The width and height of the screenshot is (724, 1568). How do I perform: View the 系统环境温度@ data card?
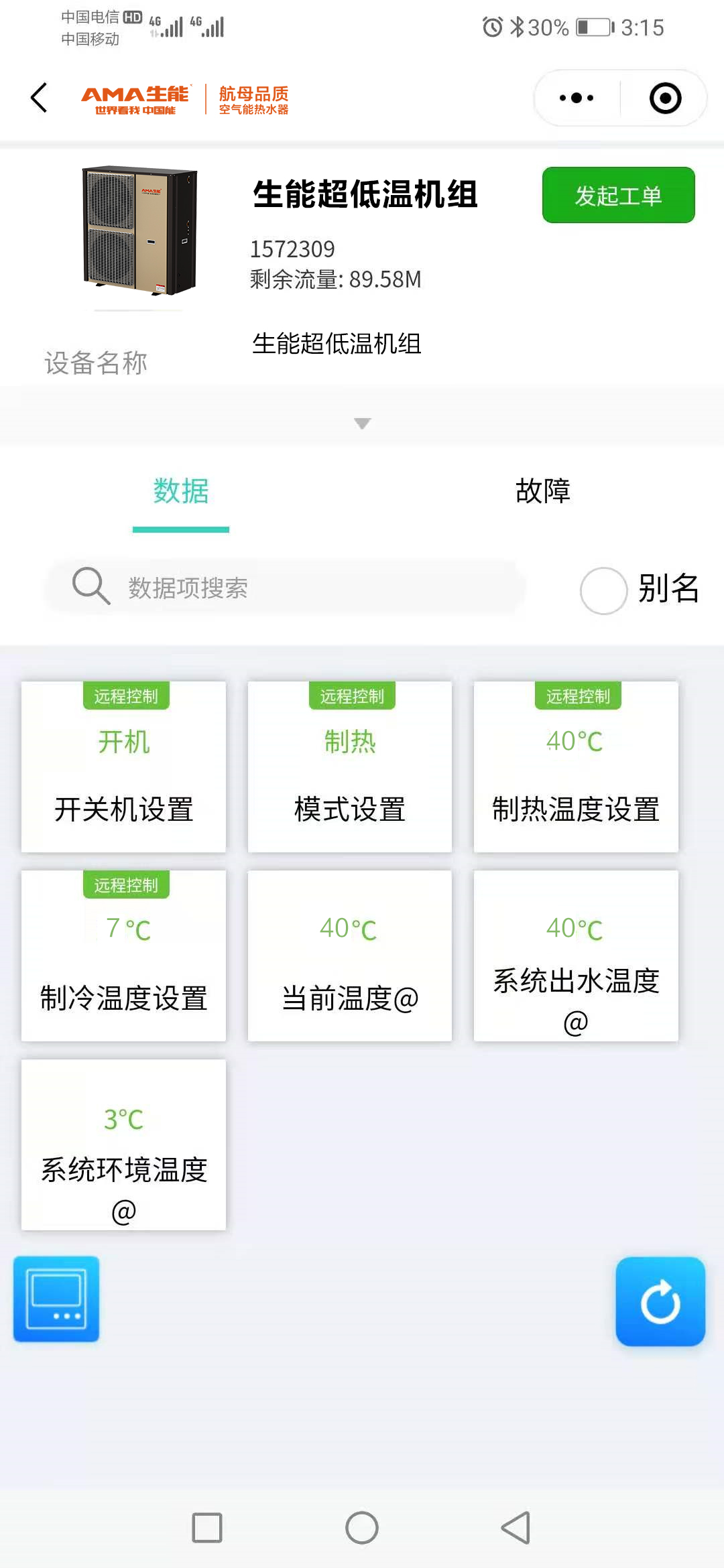[123, 1145]
